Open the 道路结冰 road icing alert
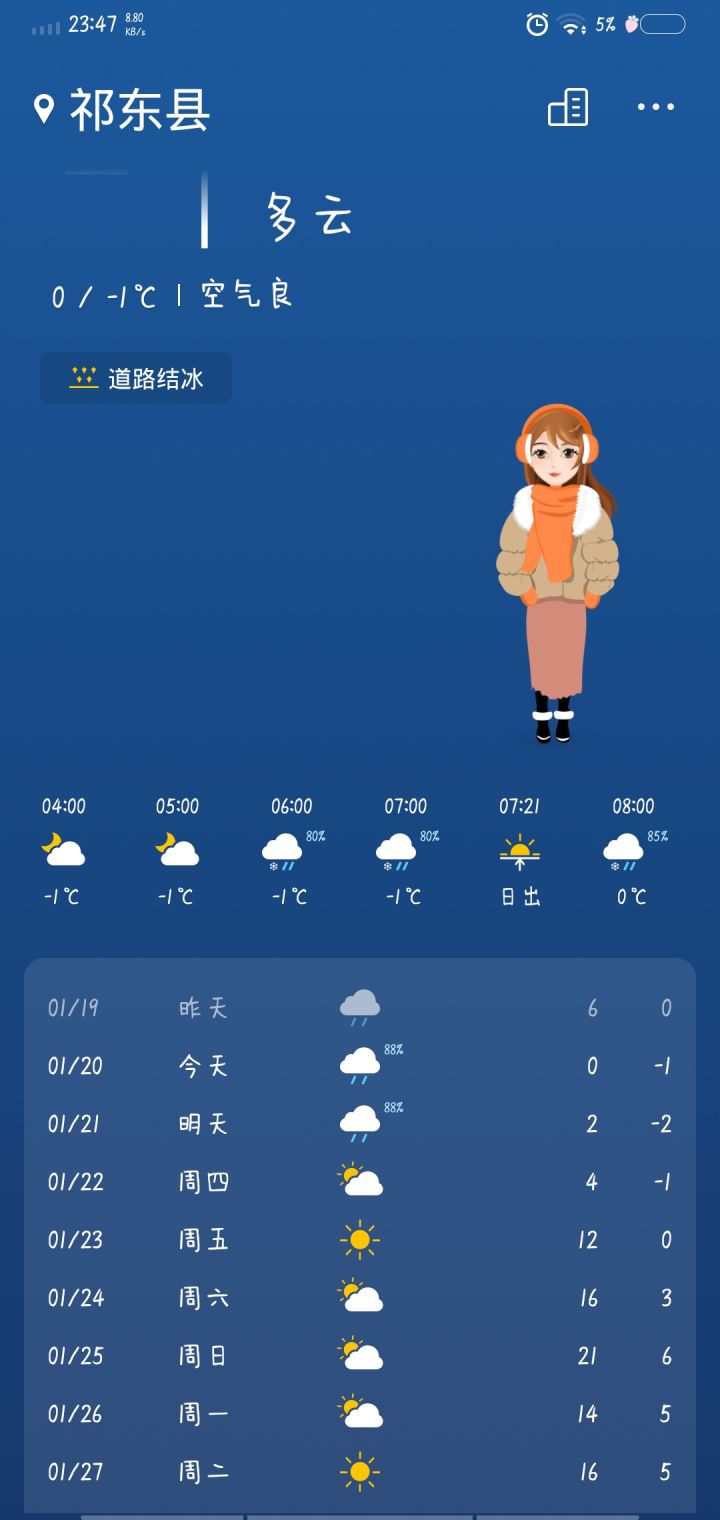Viewport: 720px width, 1520px height. [x=136, y=378]
